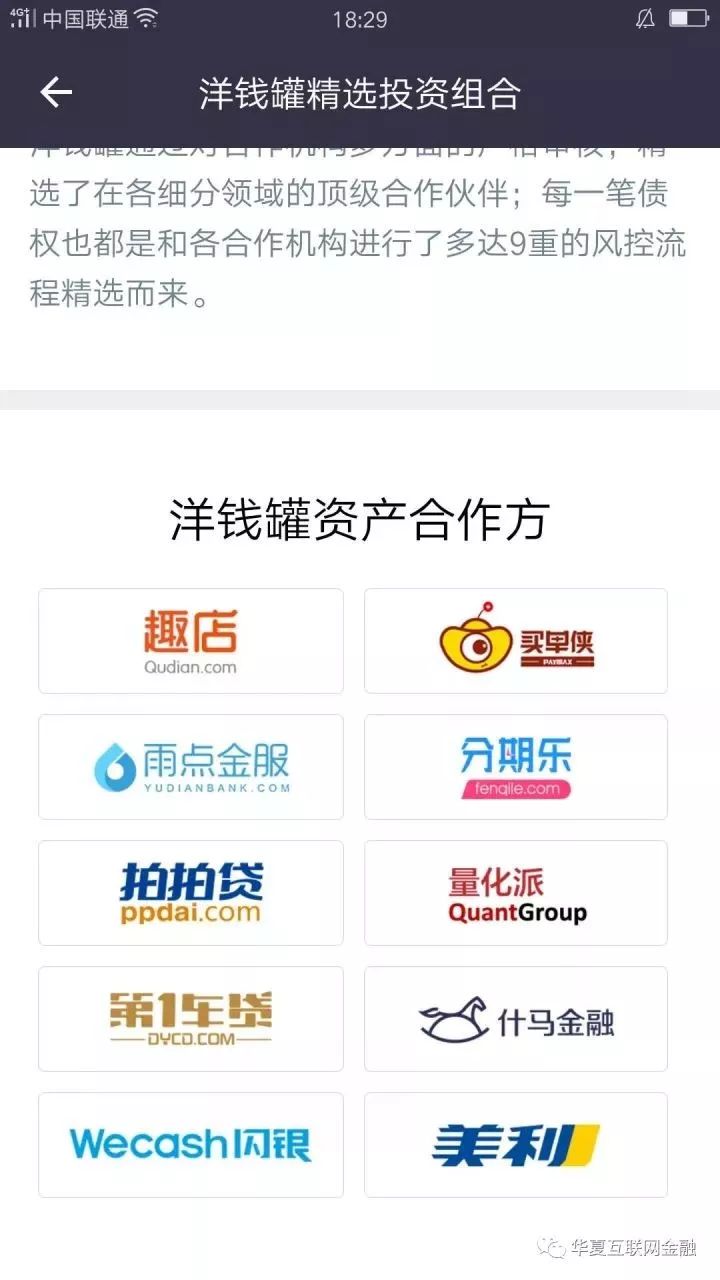This screenshot has width=720, height=1280.
Task: Tap the back arrow in the title bar
Action: [x=55, y=92]
